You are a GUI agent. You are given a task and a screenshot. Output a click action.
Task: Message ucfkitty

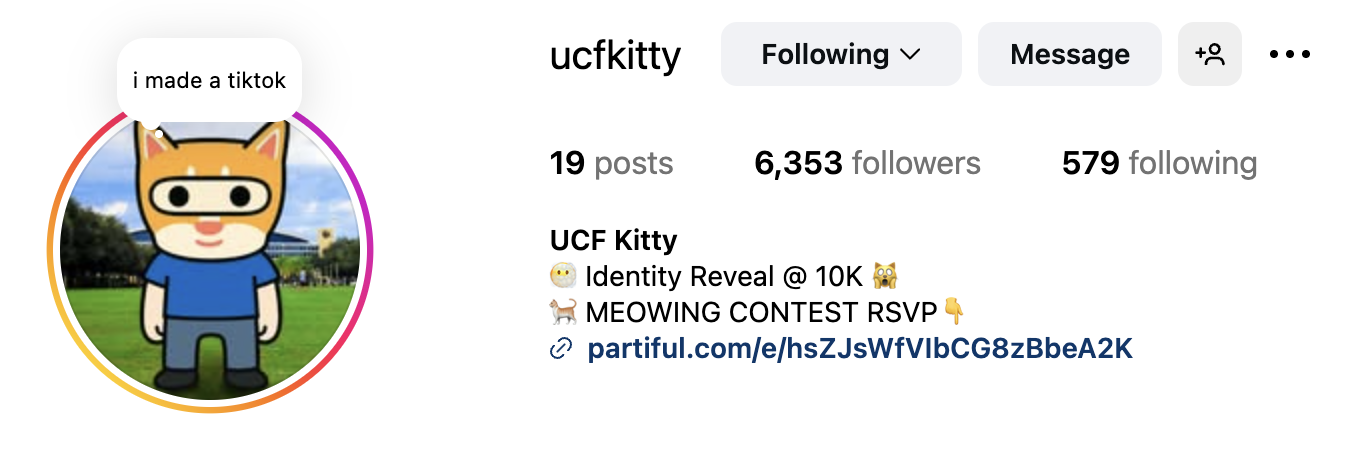1069,54
